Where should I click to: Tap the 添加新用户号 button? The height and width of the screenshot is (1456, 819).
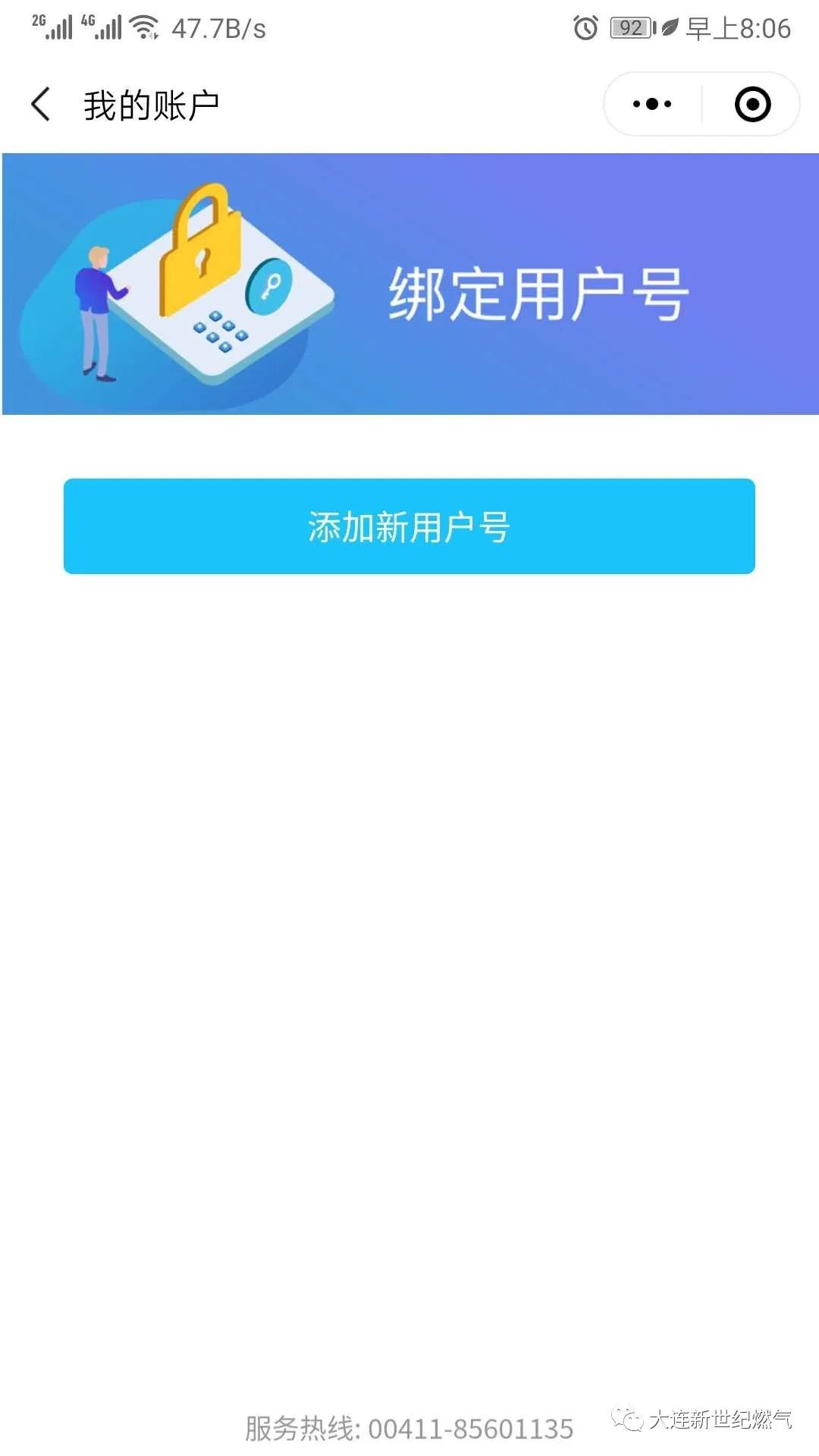[x=409, y=526]
